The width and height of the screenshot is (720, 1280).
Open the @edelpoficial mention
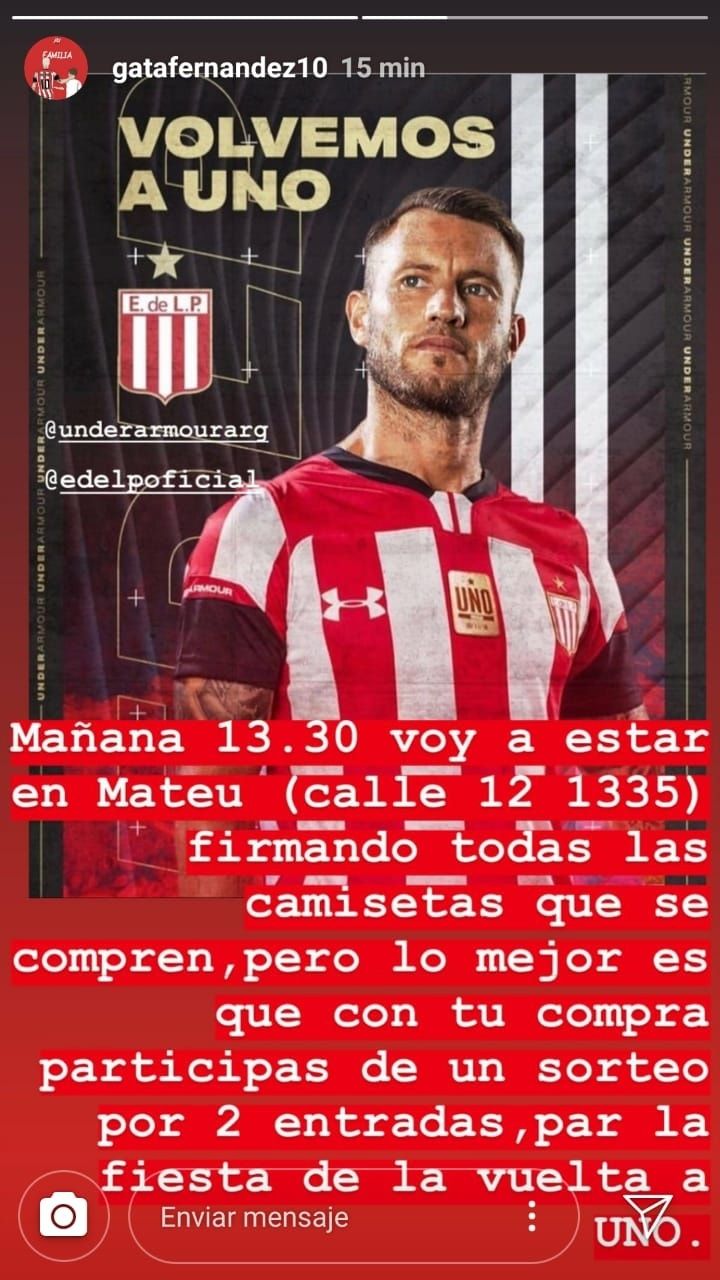tap(151, 480)
